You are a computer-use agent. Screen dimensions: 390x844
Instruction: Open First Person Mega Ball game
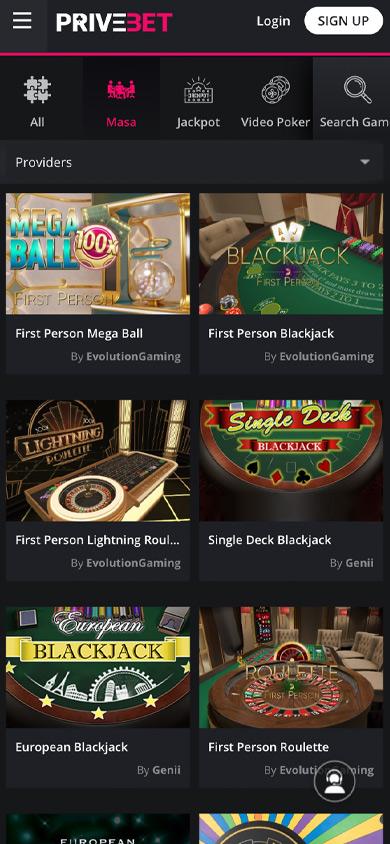pos(98,283)
